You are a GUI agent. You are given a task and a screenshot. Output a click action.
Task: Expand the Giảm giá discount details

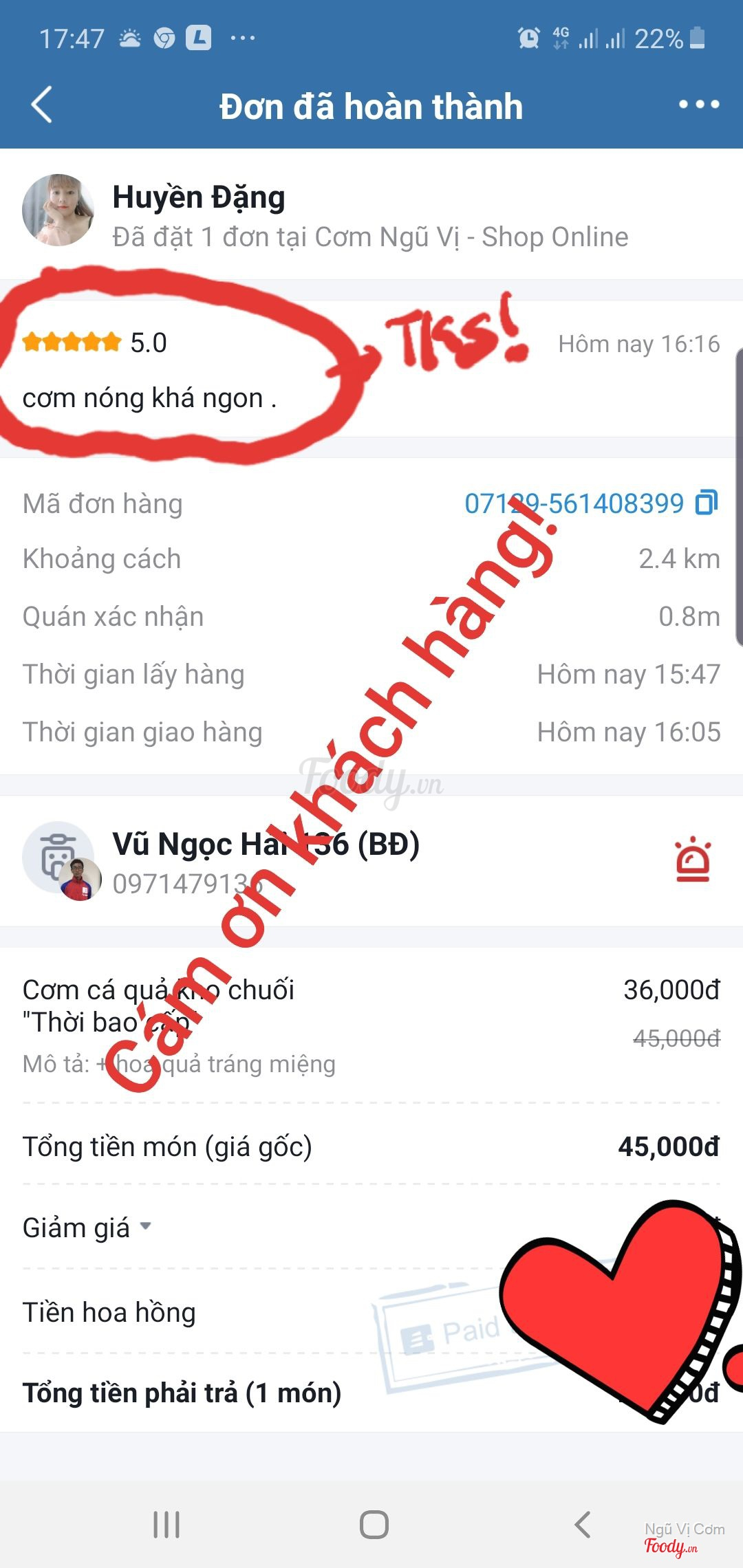(x=145, y=1226)
